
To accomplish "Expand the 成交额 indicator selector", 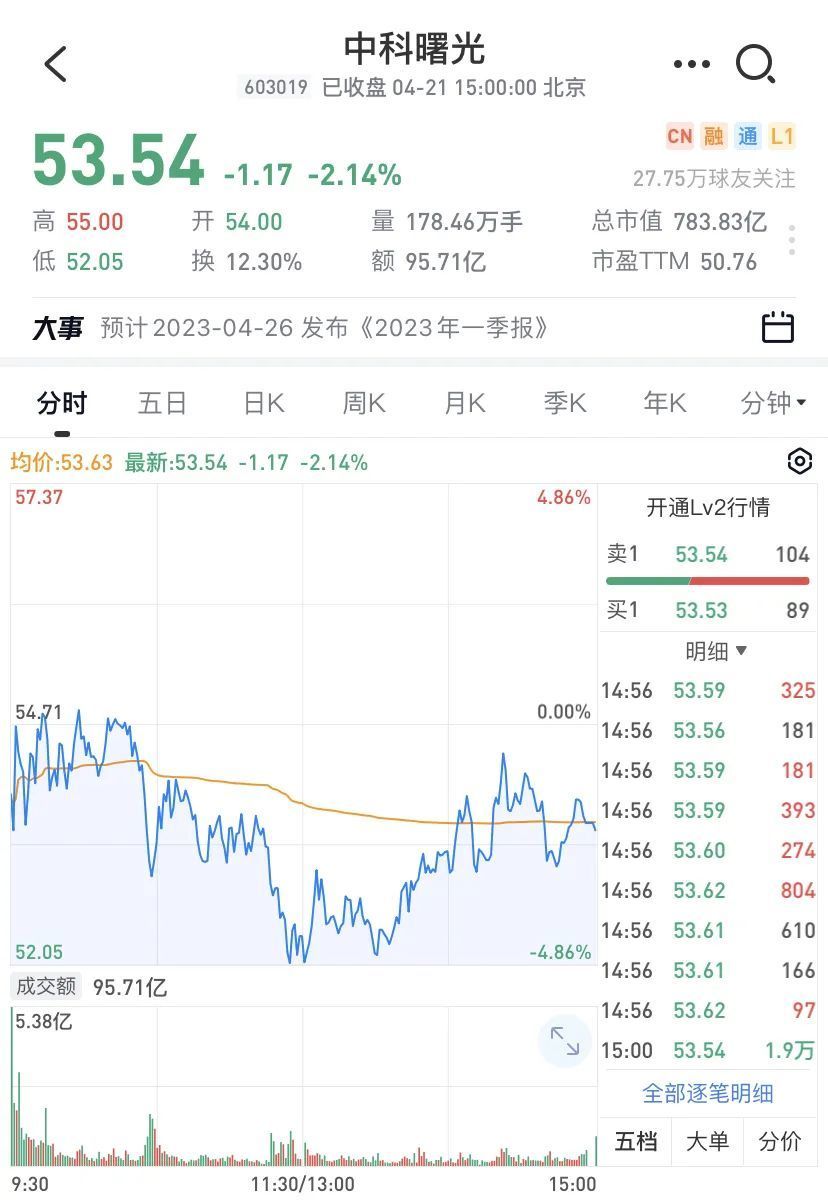I will click(x=45, y=987).
